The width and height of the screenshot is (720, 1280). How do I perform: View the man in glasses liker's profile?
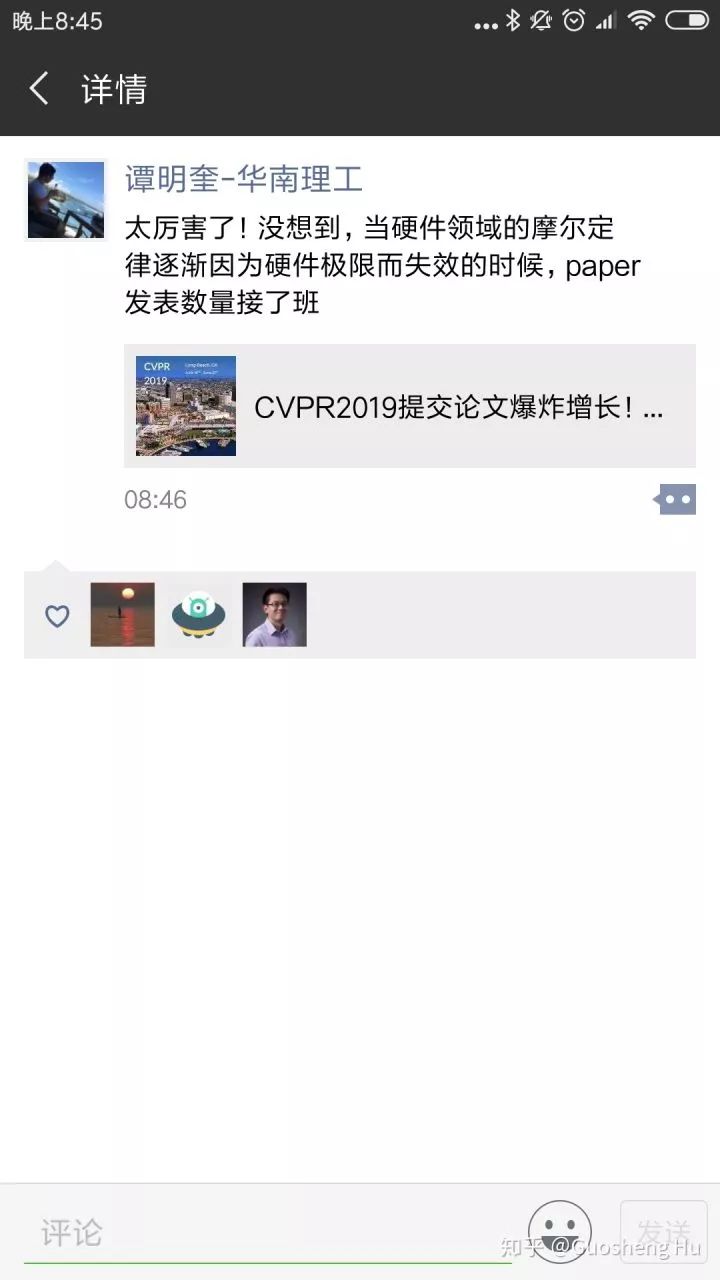click(274, 615)
